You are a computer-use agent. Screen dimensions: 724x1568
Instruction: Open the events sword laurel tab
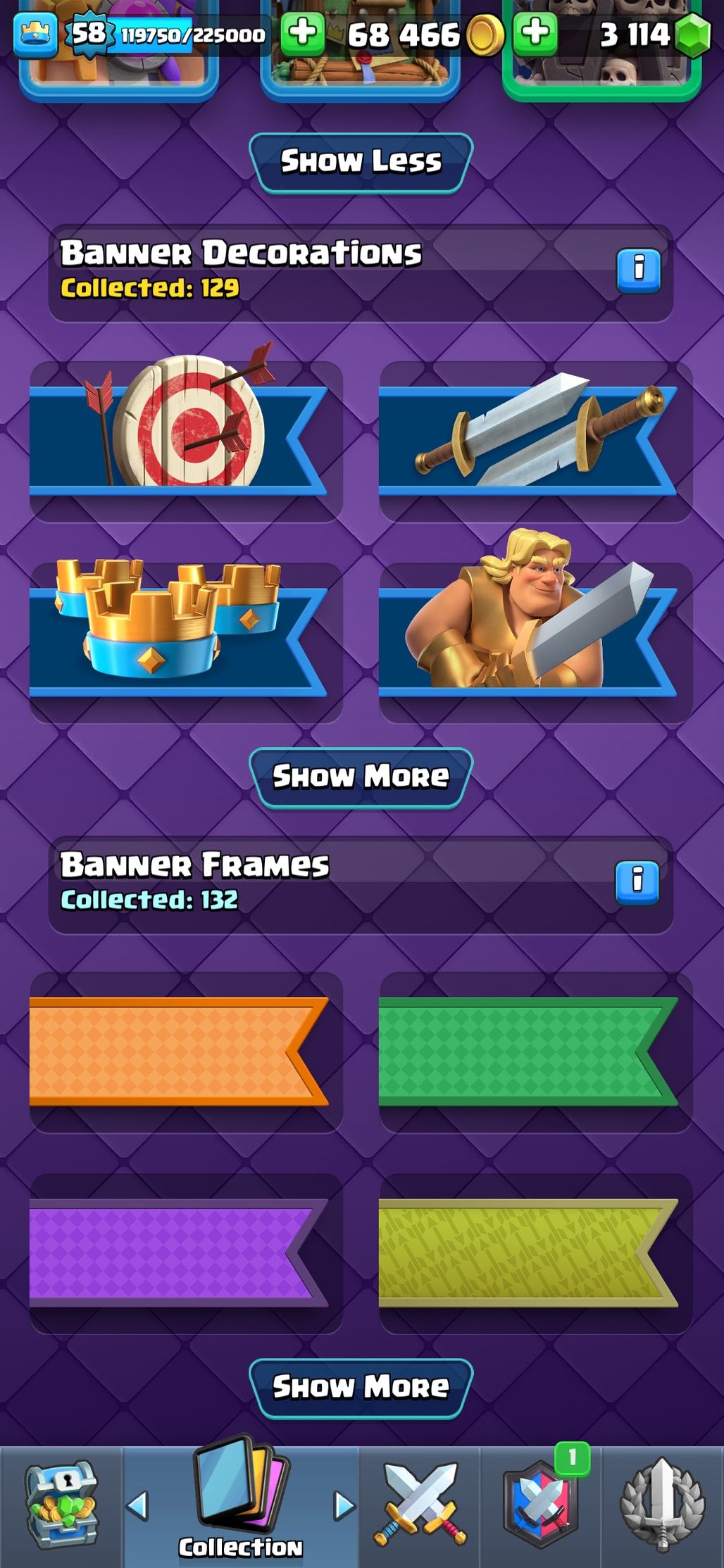click(662, 1505)
